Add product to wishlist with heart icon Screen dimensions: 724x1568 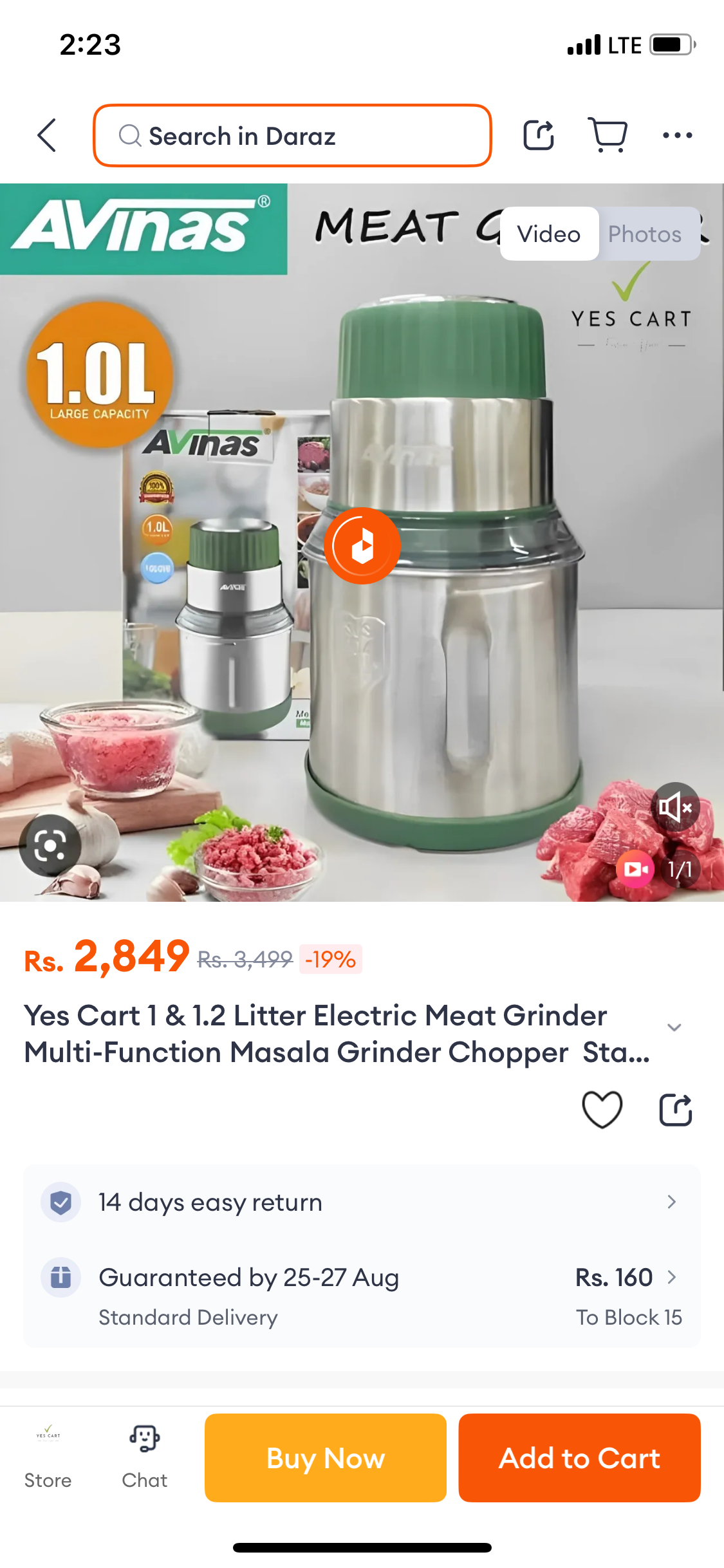coord(602,1110)
